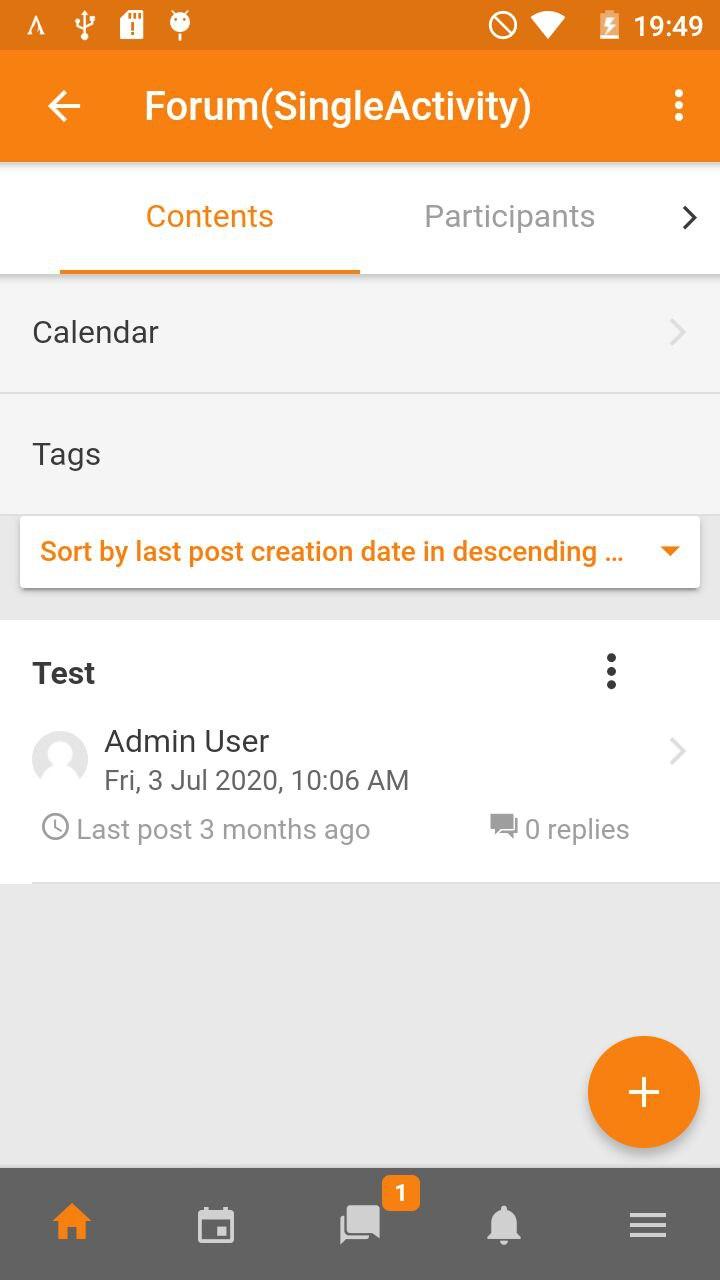The image size is (720, 1280).
Task: Open the Calendar row
Action: tap(360, 332)
